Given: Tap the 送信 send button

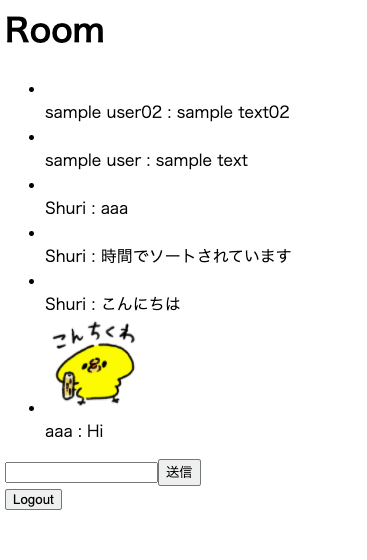Looking at the screenshot, I should pos(180,472).
